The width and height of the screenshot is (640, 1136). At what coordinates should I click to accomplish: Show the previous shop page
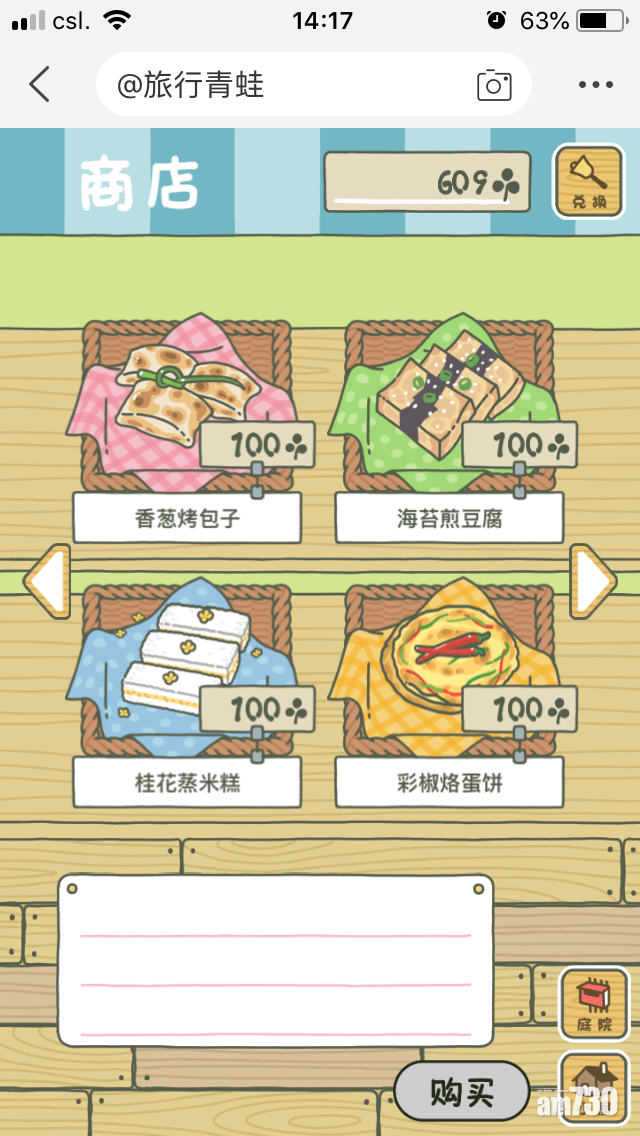point(46,581)
